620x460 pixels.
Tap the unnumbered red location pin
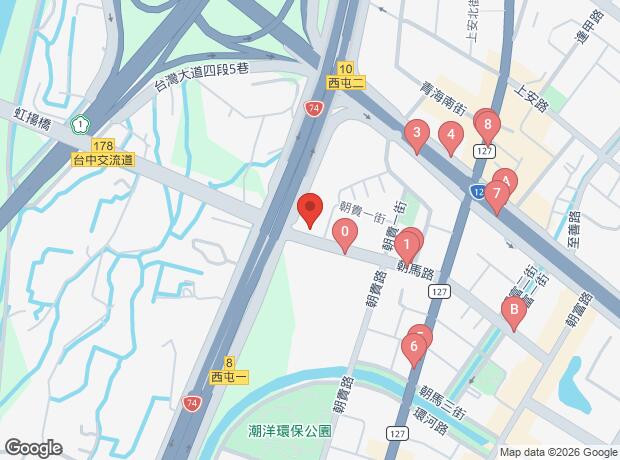(x=310, y=208)
